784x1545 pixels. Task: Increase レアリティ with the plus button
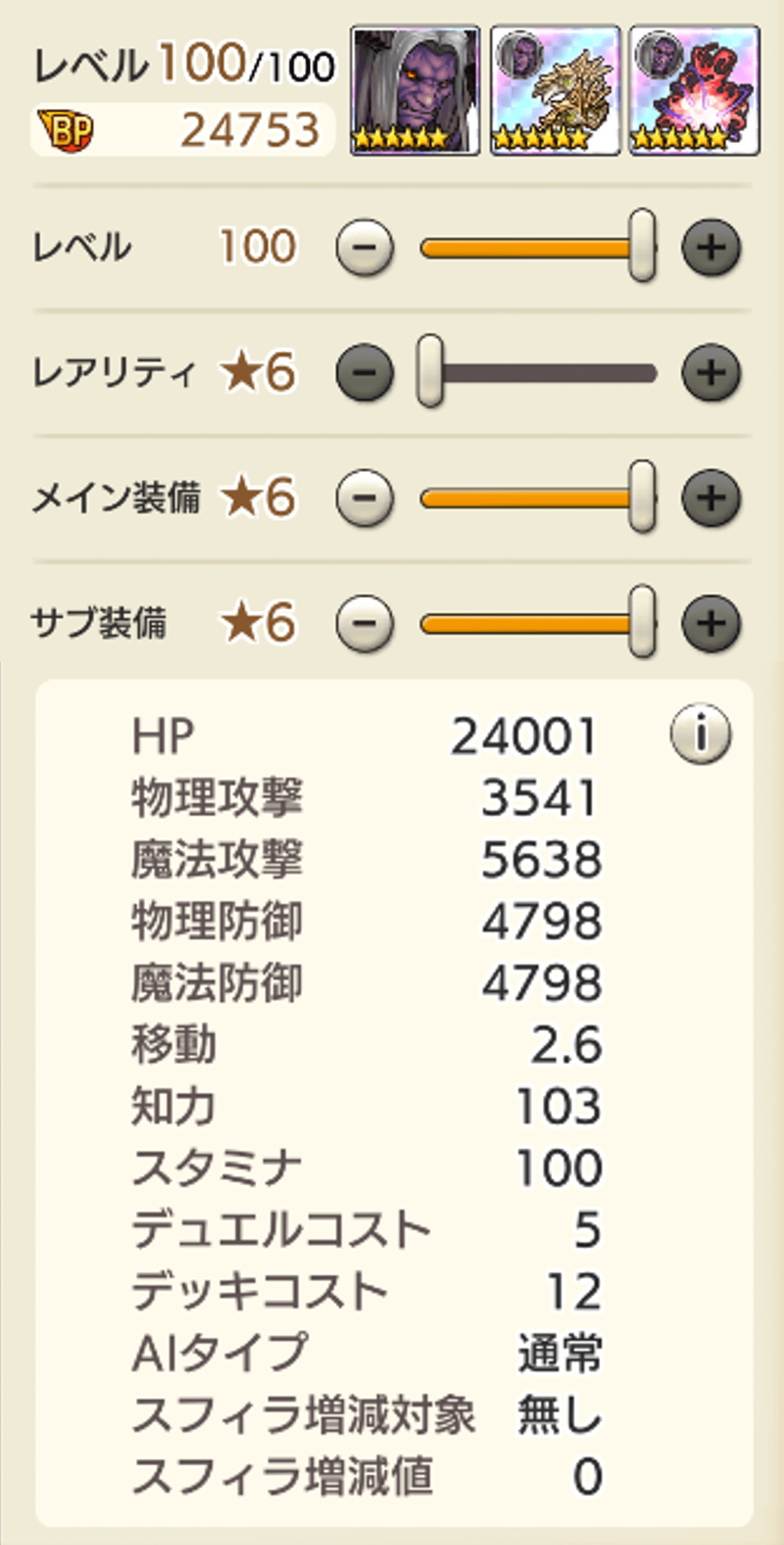click(x=711, y=372)
